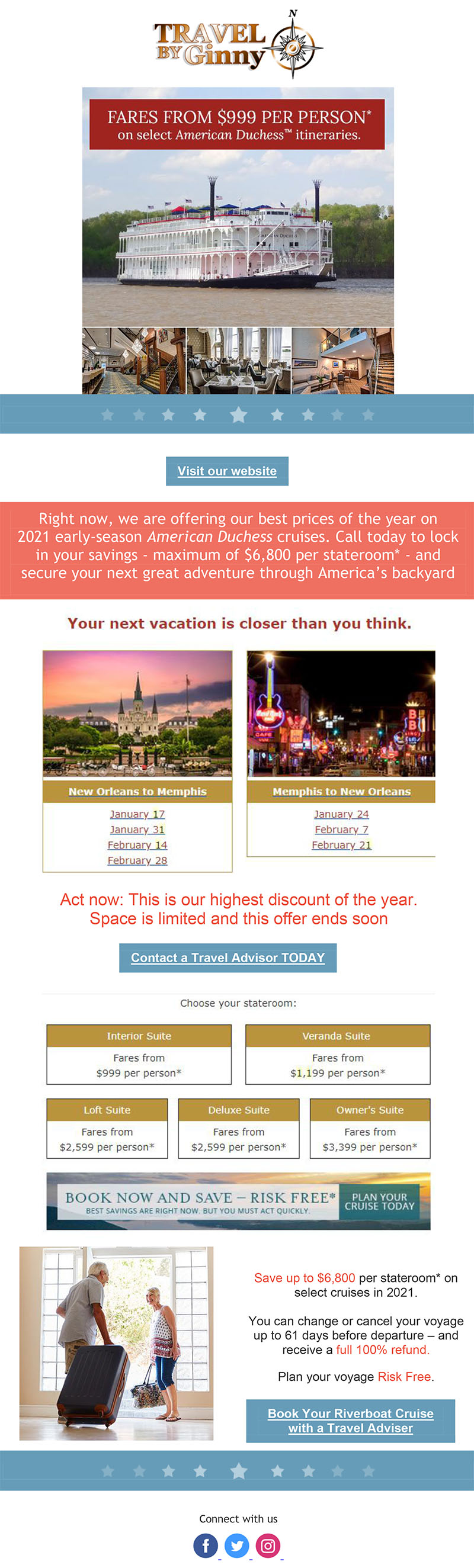Open the Facebook page icon
The height and width of the screenshot is (1568, 474).
206,1545
